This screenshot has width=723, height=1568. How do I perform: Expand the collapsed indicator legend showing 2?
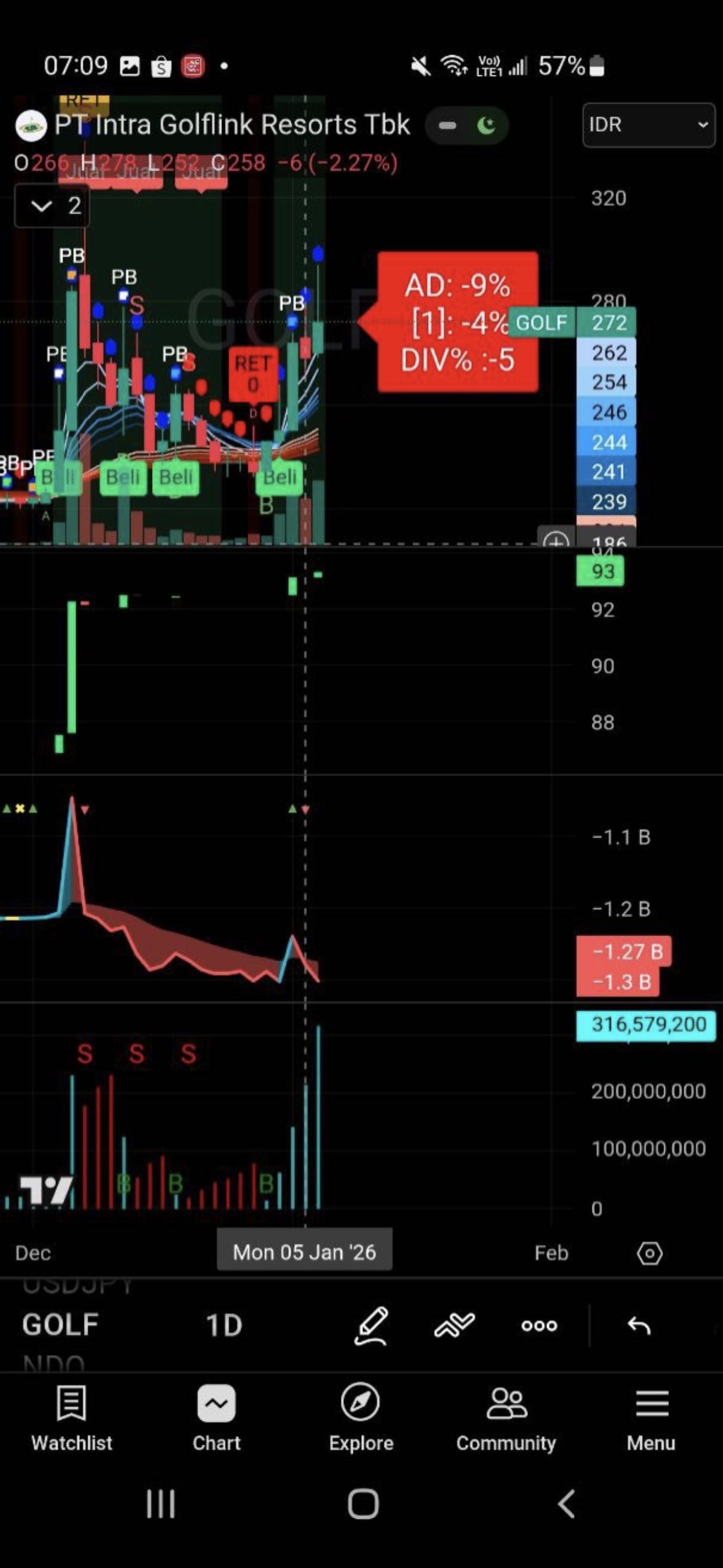point(52,206)
